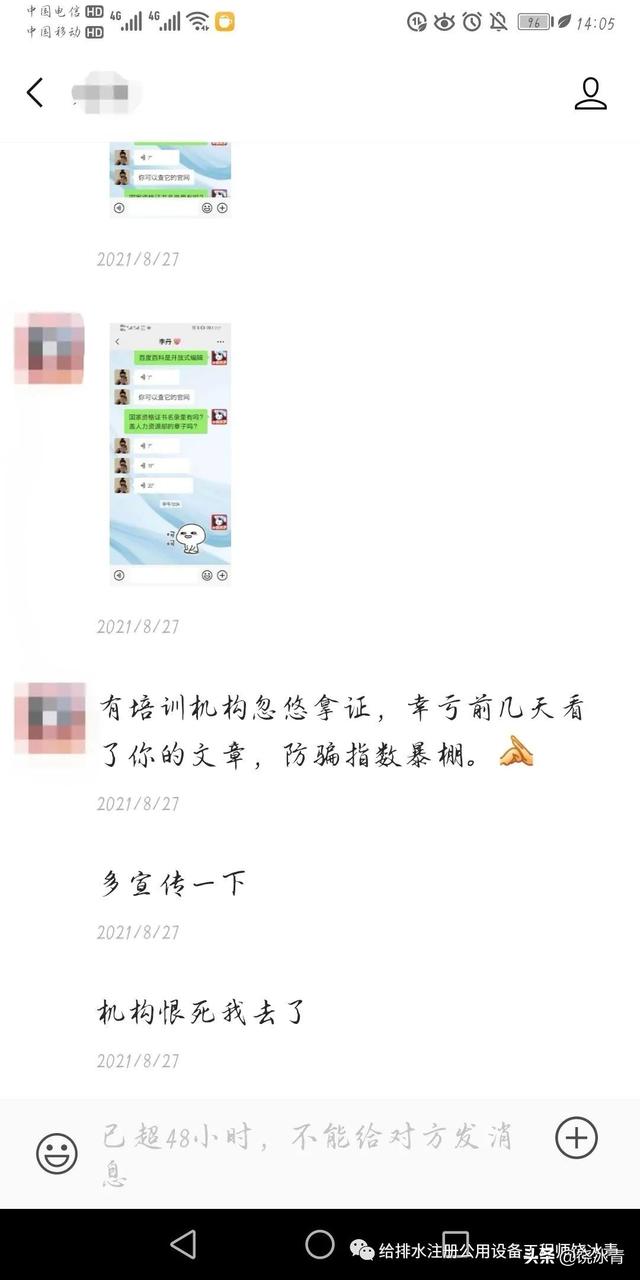Open the partially visible screenshot at top
Viewport: 640px width, 1280px height.
pos(170,180)
